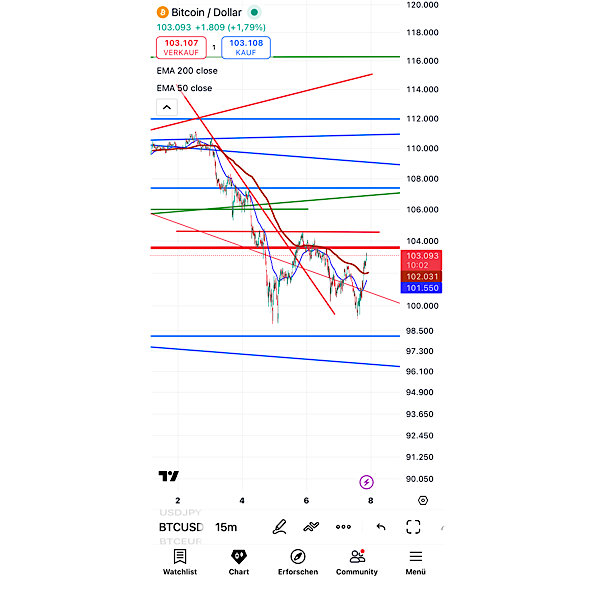Open more chart options
Image resolution: width=600 pixels, height=600 pixels.
point(344,527)
